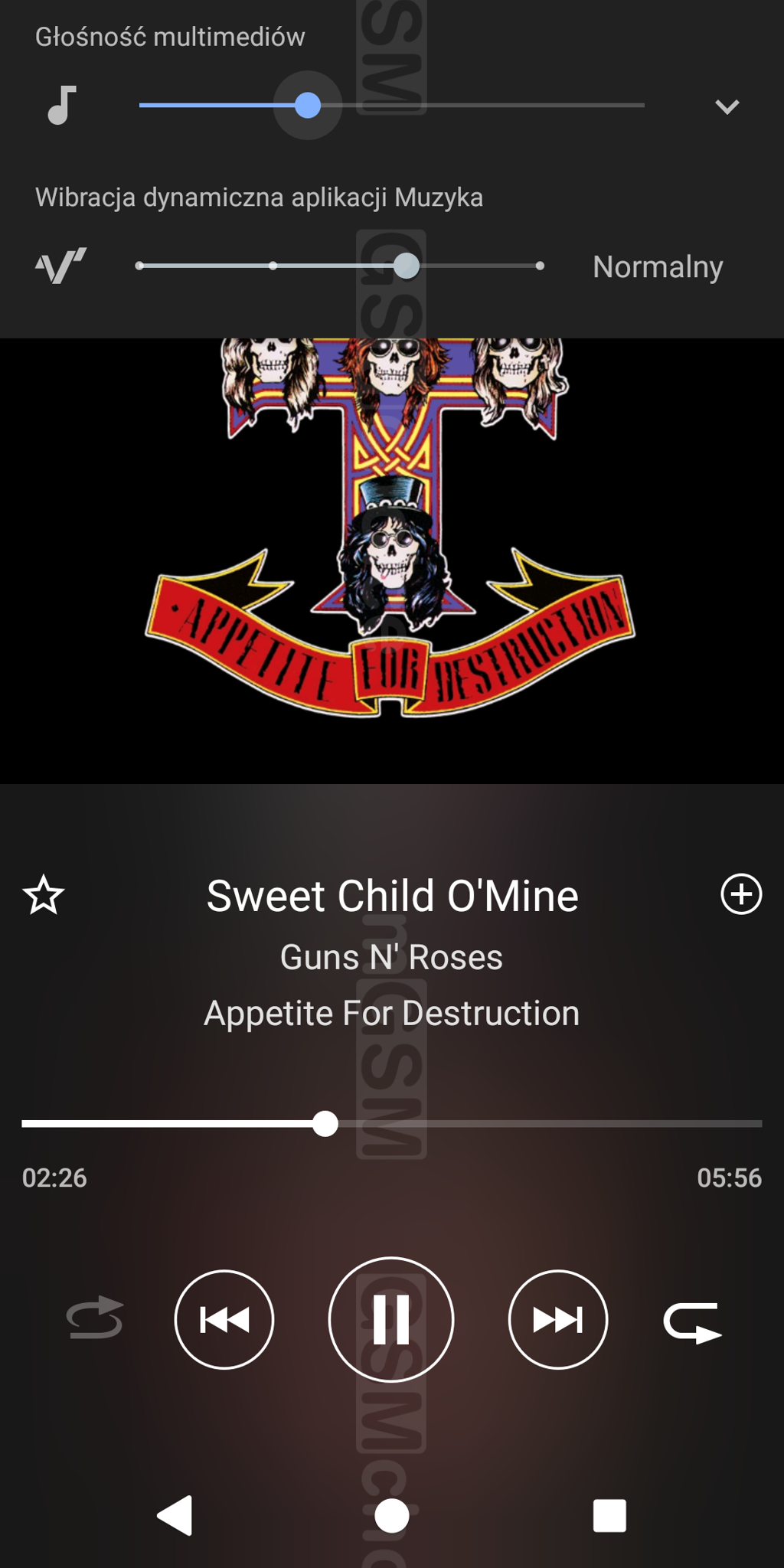This screenshot has height=1568, width=784.
Task: Mute media via the music note icon
Action: [x=61, y=105]
